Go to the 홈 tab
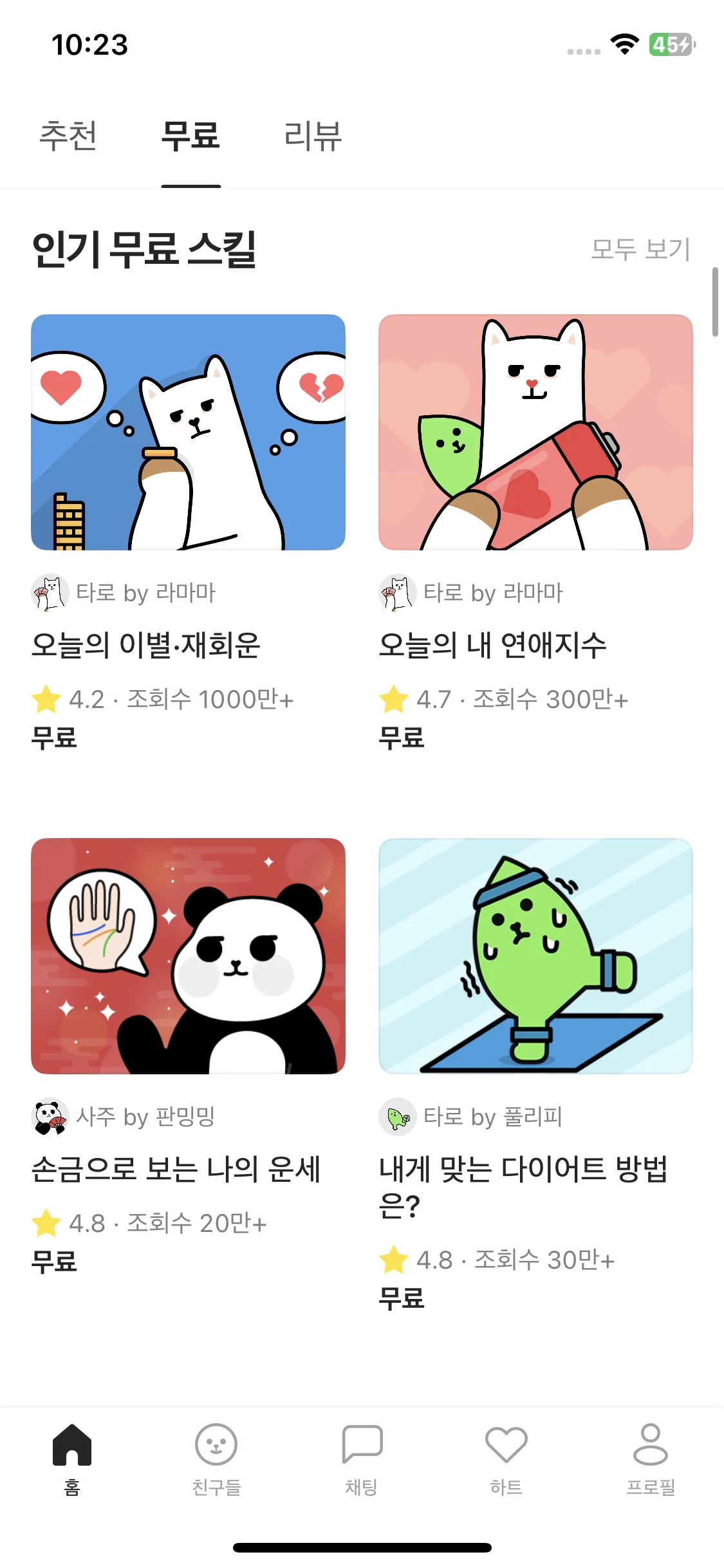This screenshot has width=724, height=1568. tap(72, 1459)
